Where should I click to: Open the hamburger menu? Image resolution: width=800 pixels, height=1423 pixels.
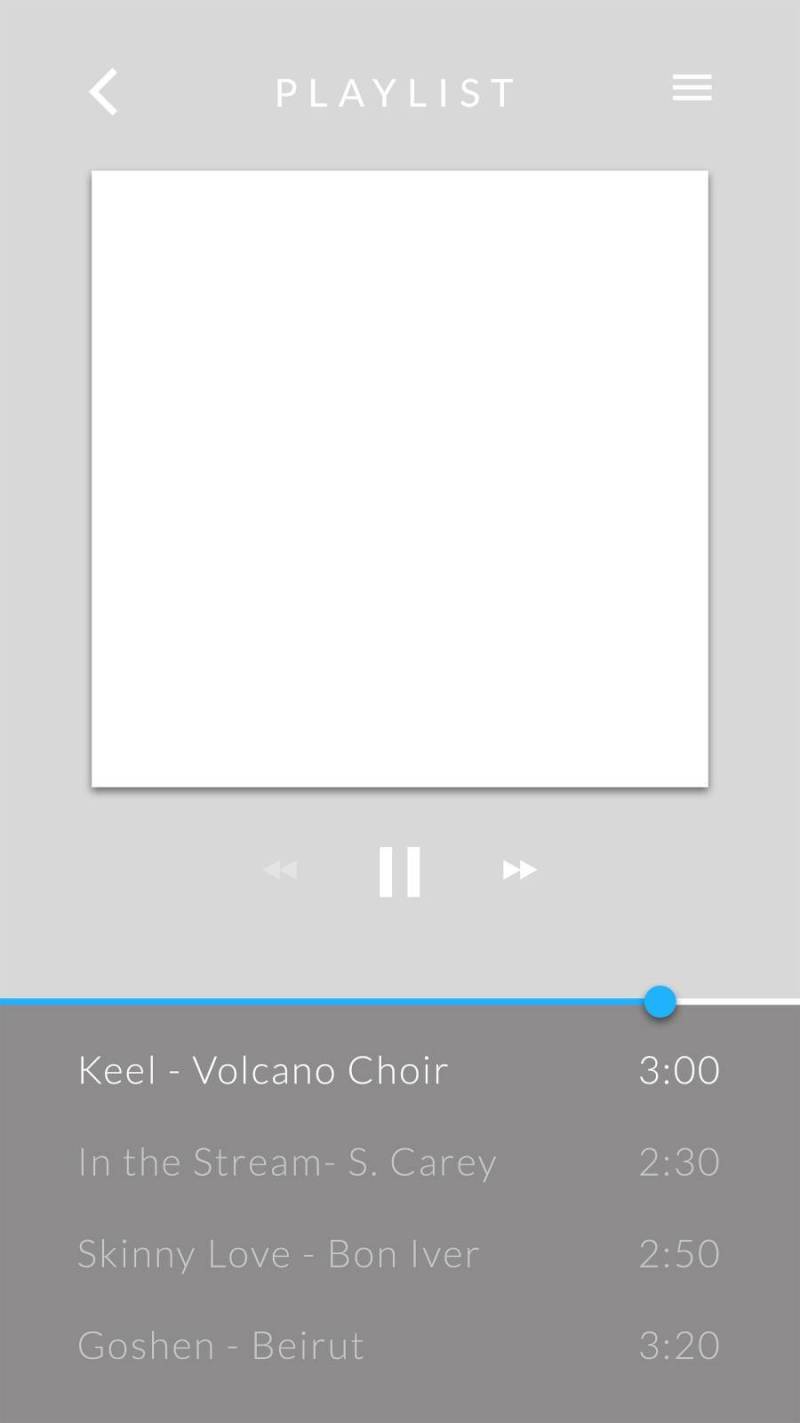[692, 88]
